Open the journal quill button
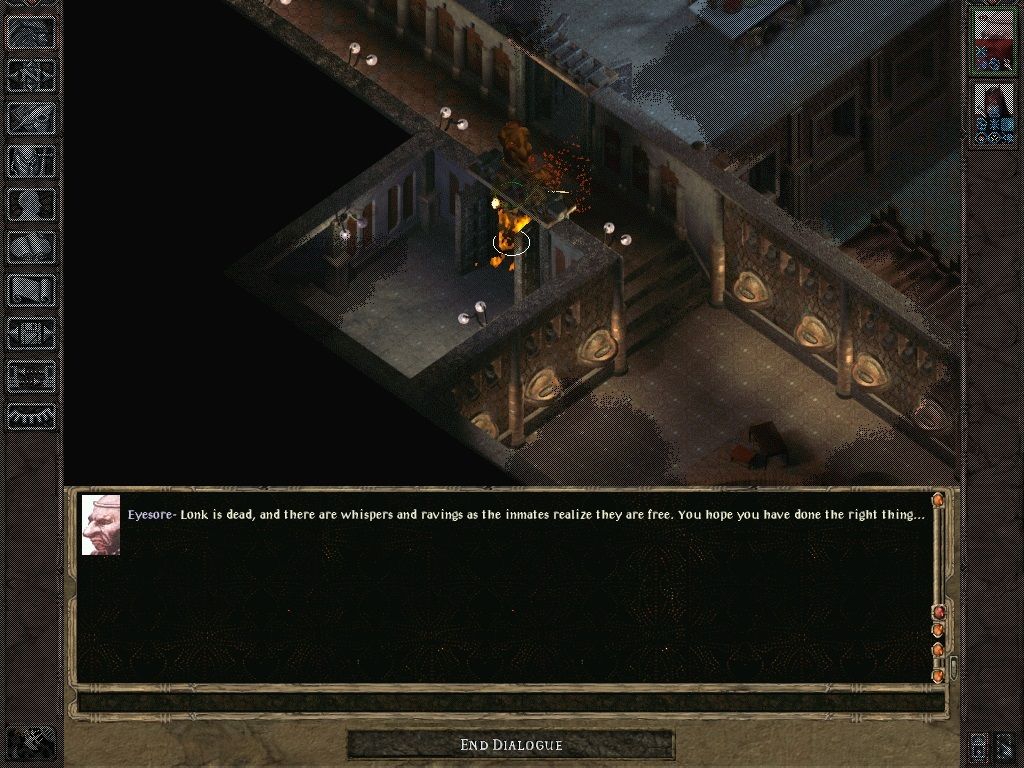1024x768 pixels. [31, 118]
